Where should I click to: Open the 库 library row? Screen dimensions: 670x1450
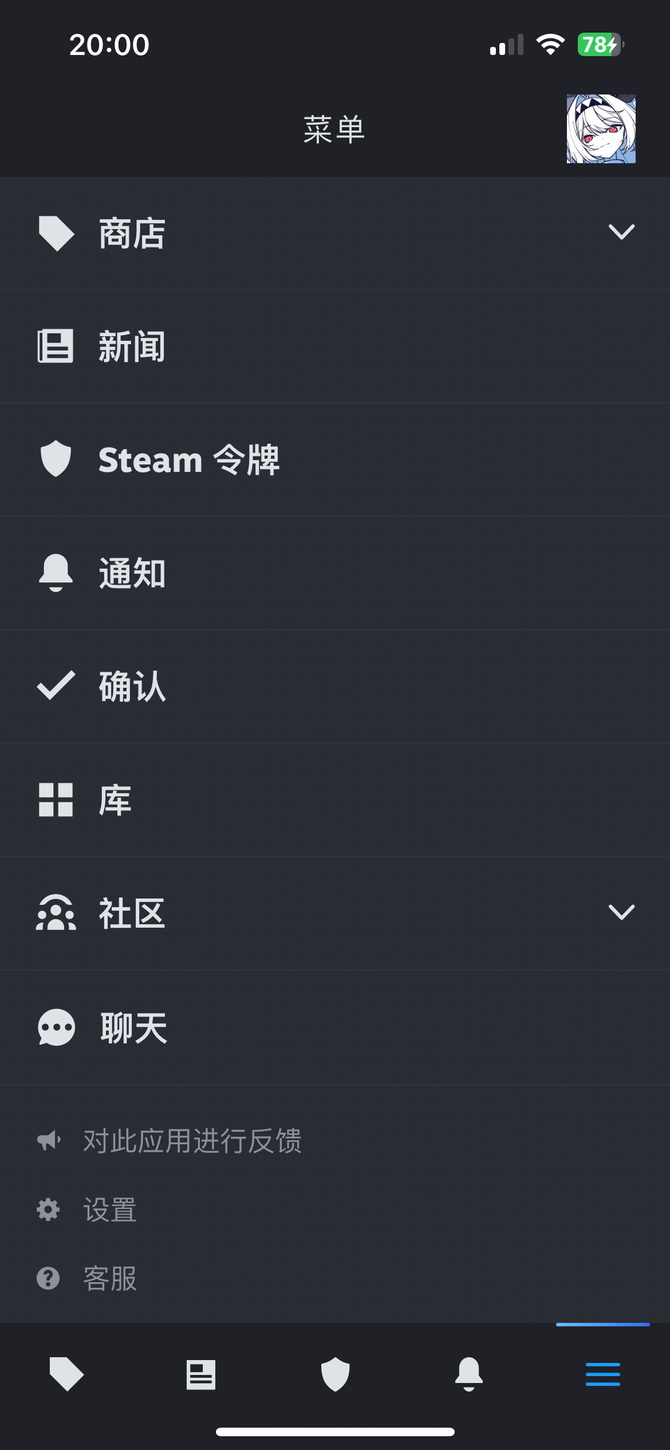(x=114, y=800)
